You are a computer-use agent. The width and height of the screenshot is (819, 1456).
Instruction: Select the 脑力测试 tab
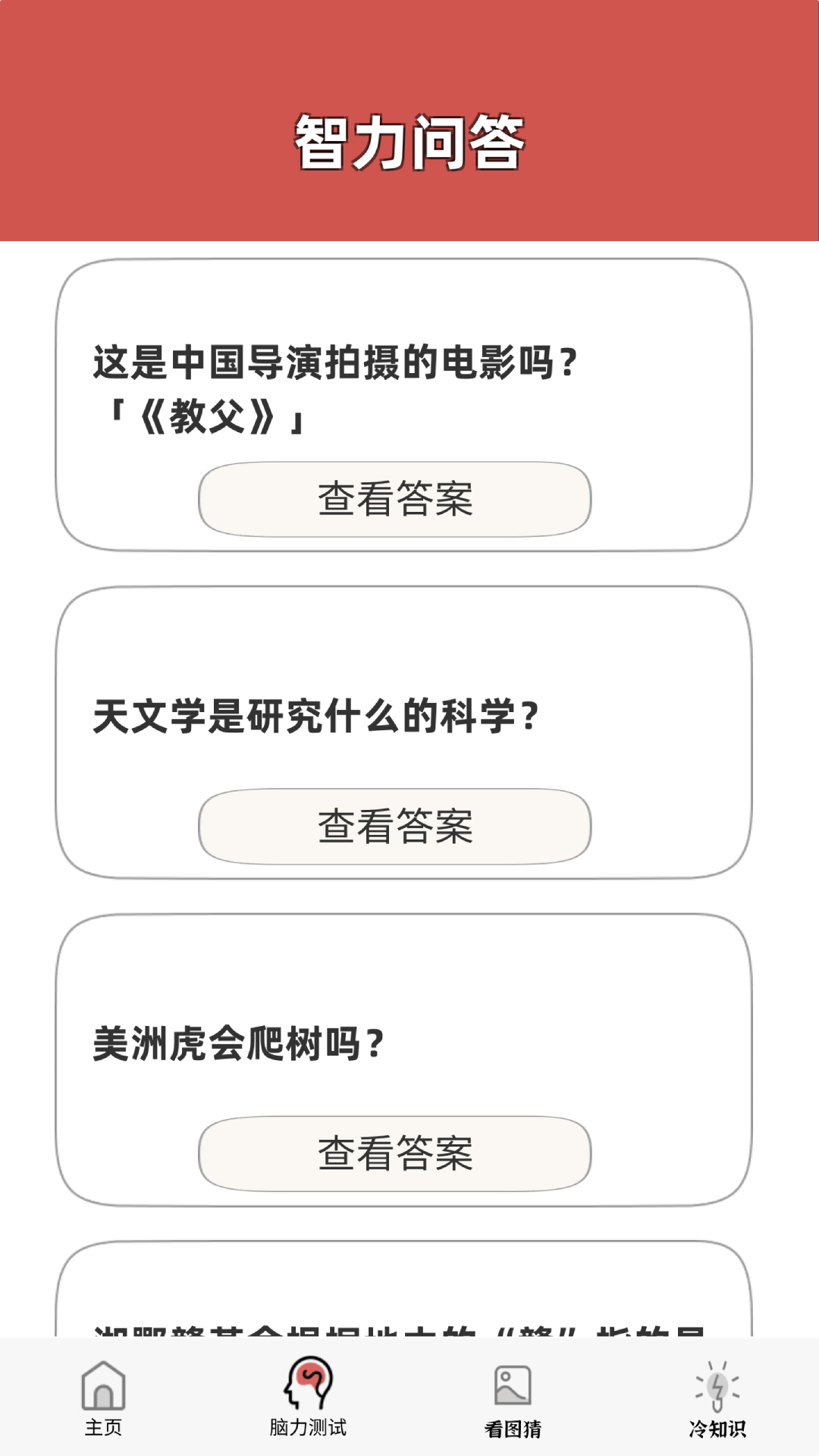coord(308,1397)
